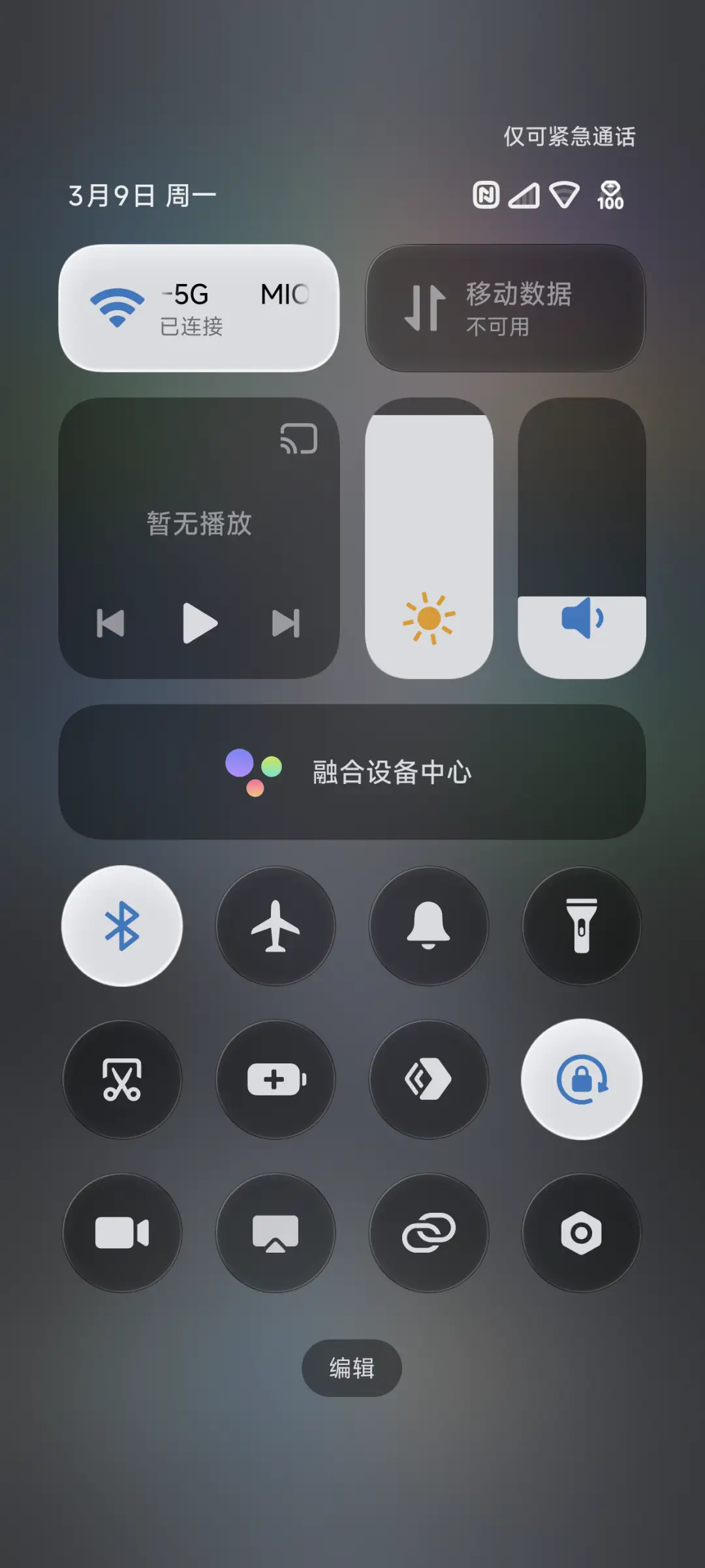Tap the flashlight icon
Image resolution: width=705 pixels, height=1568 pixels.
pyautogui.click(x=582, y=927)
